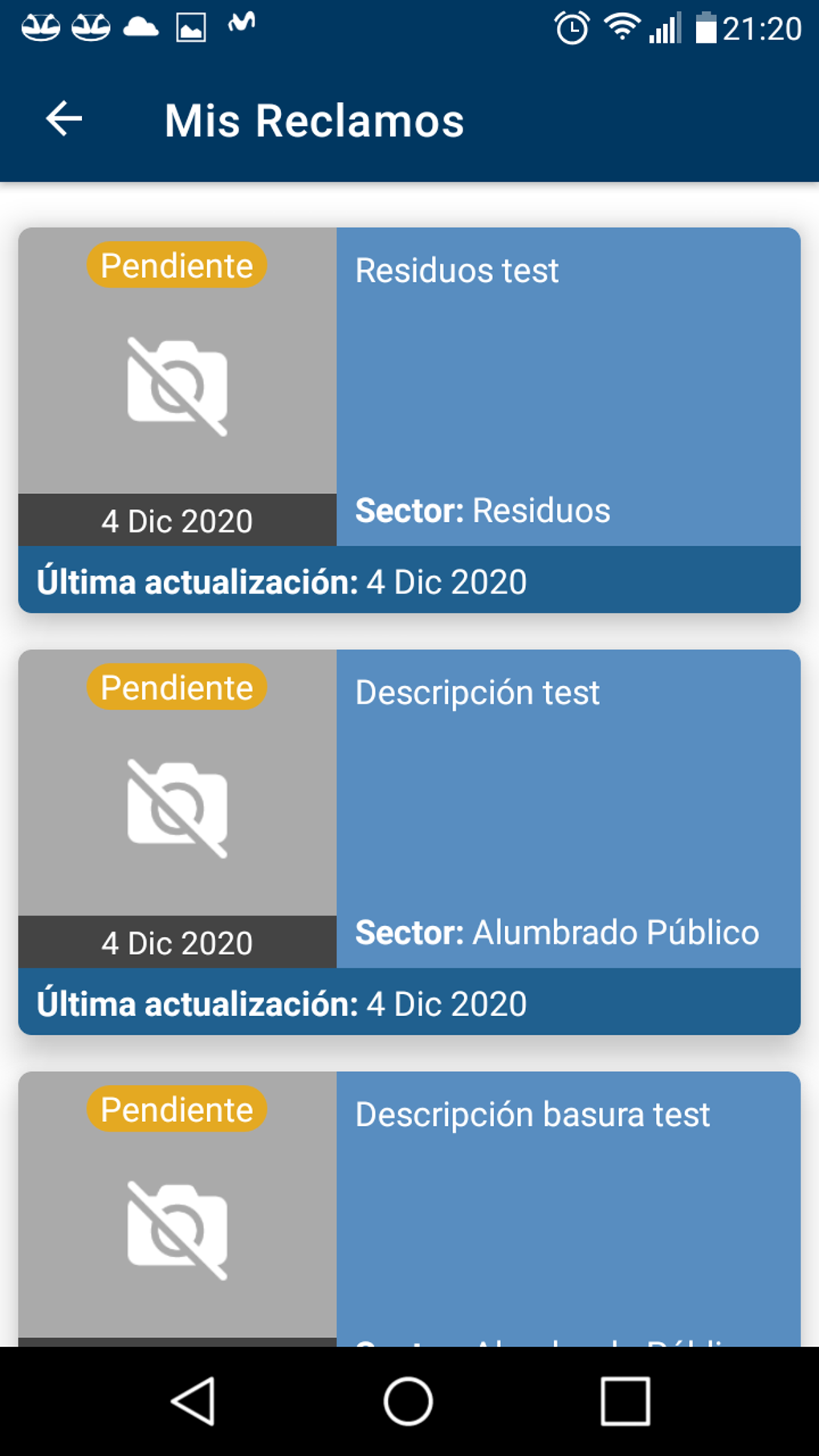819x1456 pixels.
Task: Tap the system home button
Action: [x=408, y=1402]
